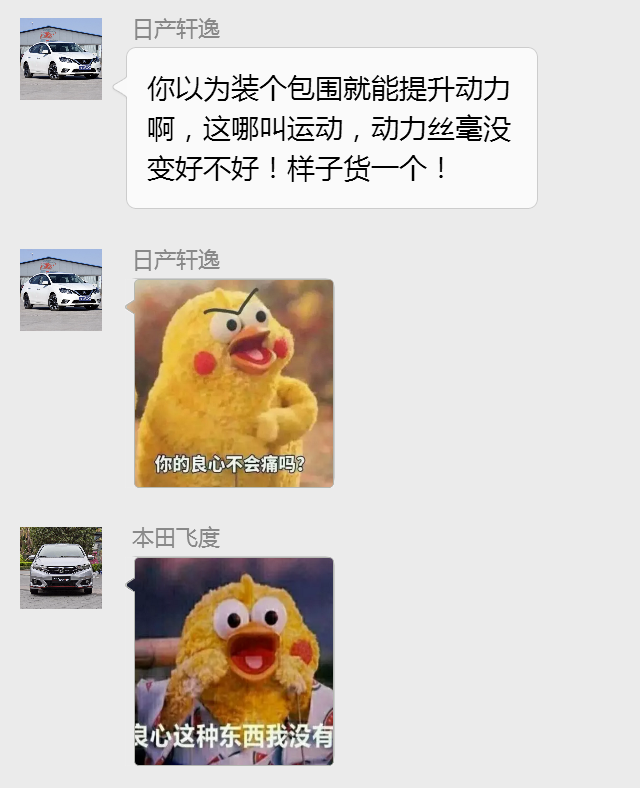Open 日产轩逸's avatar beside the sticker message
The height and width of the screenshot is (788, 640).
tap(61, 290)
